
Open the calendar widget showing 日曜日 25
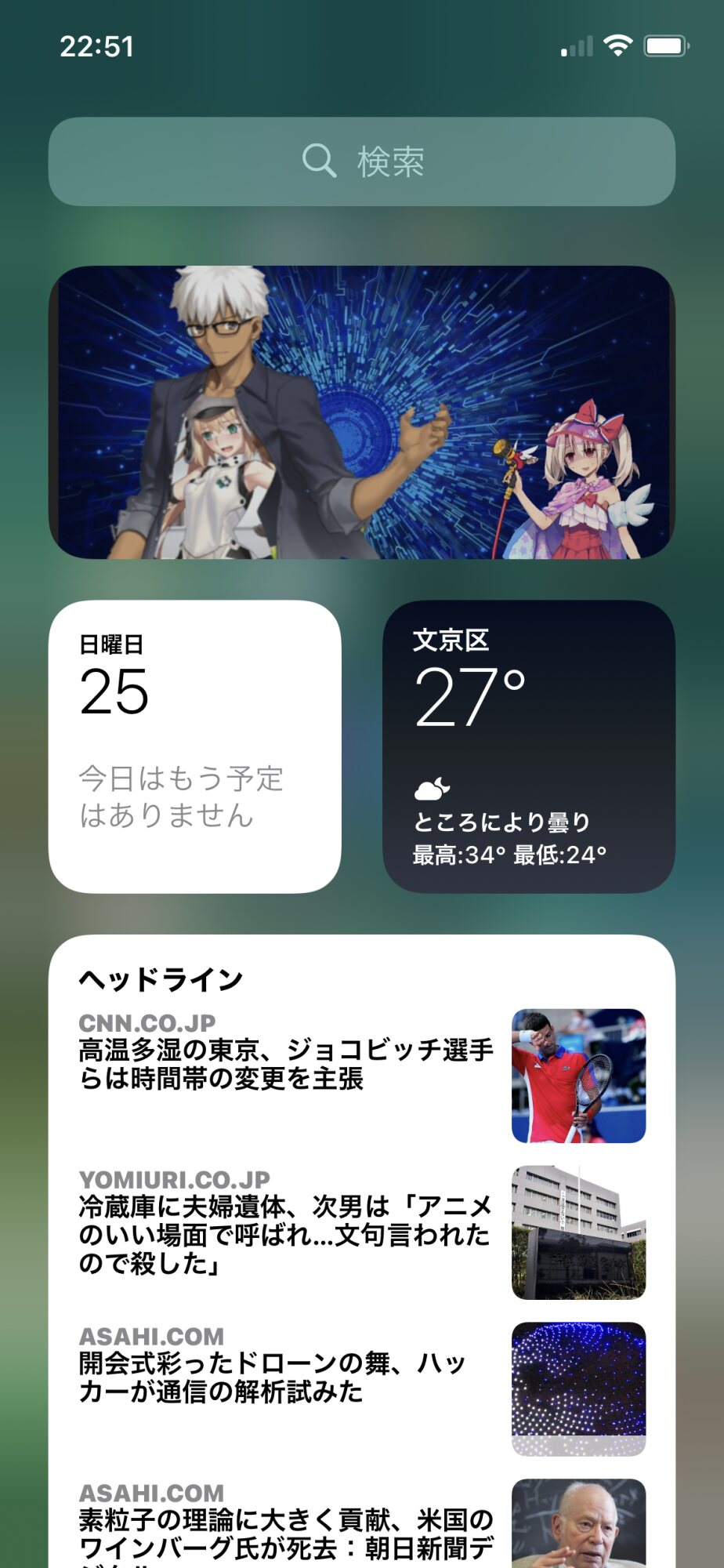click(x=194, y=746)
